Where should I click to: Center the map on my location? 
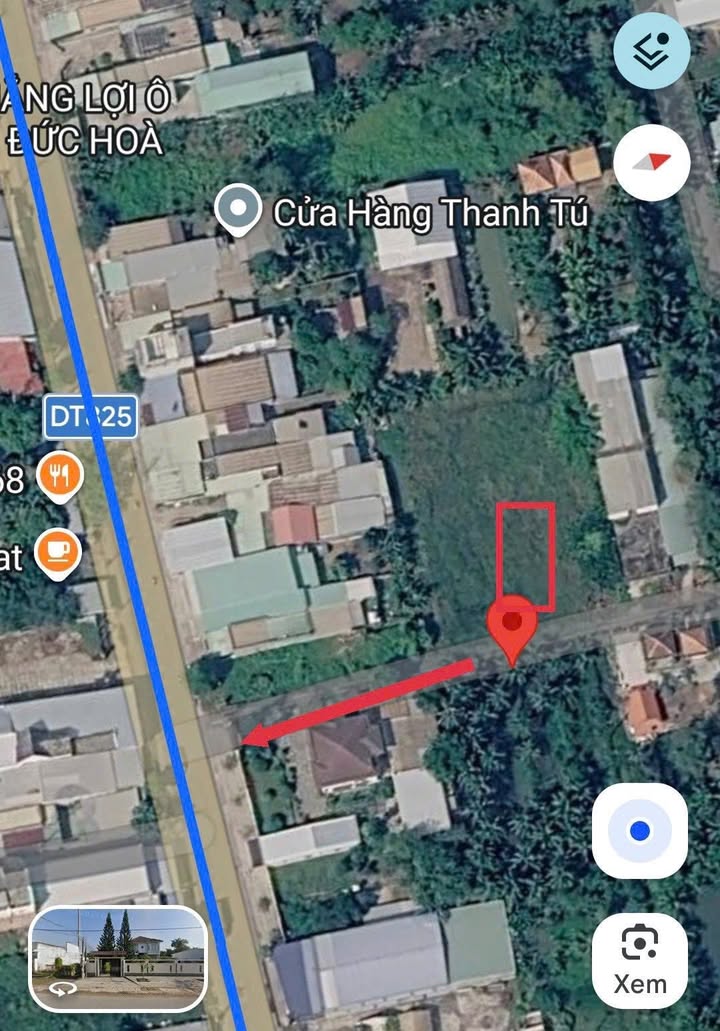click(639, 830)
